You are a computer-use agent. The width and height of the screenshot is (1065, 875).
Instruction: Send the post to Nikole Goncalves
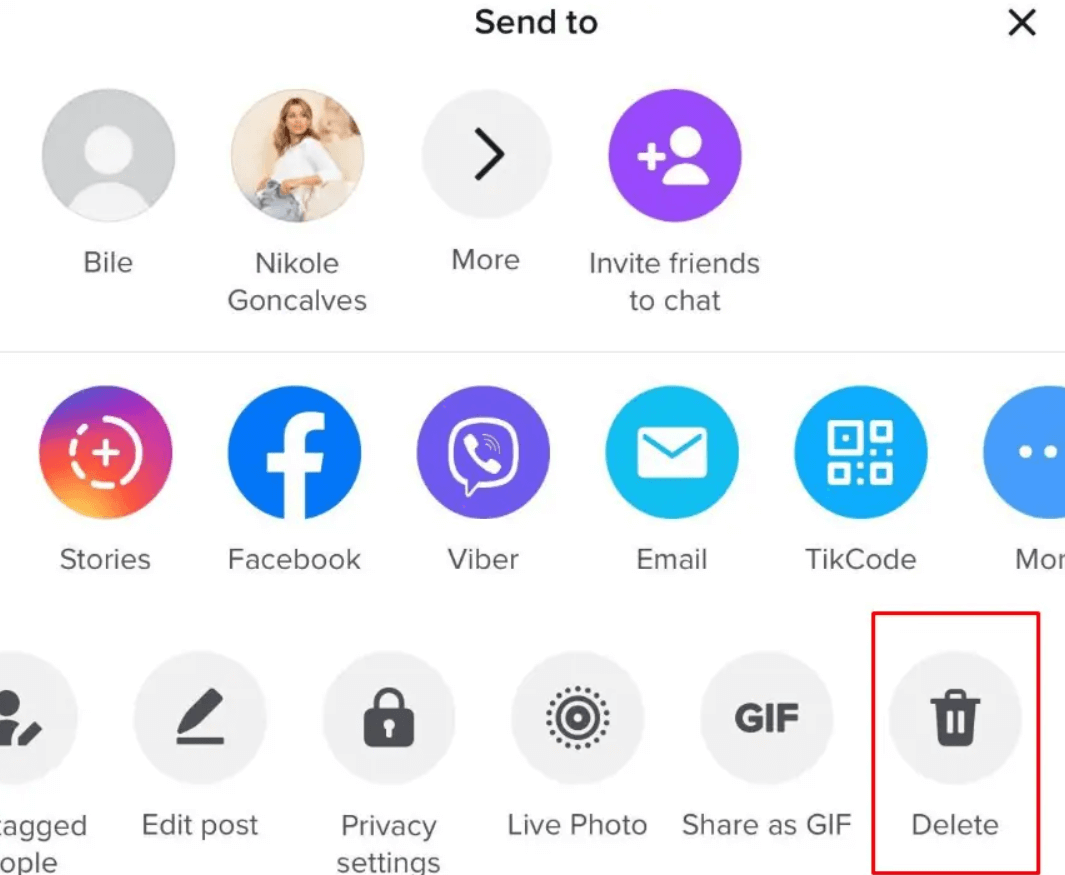[x=297, y=156]
